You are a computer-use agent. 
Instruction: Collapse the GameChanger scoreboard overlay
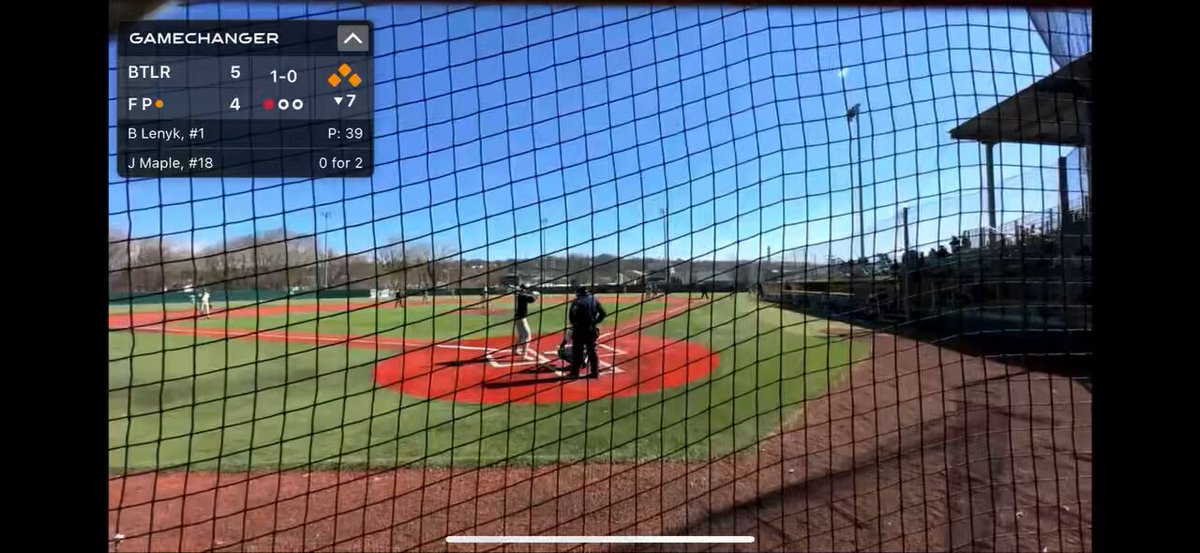353,39
